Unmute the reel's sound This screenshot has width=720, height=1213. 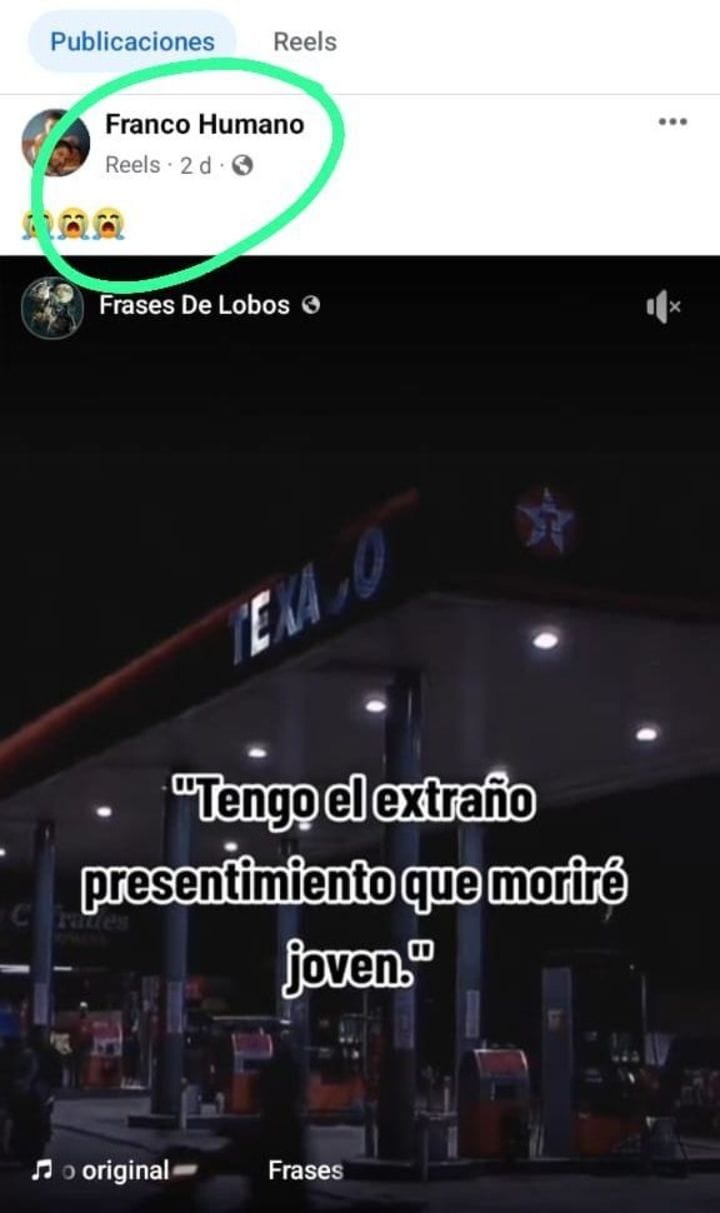664,307
